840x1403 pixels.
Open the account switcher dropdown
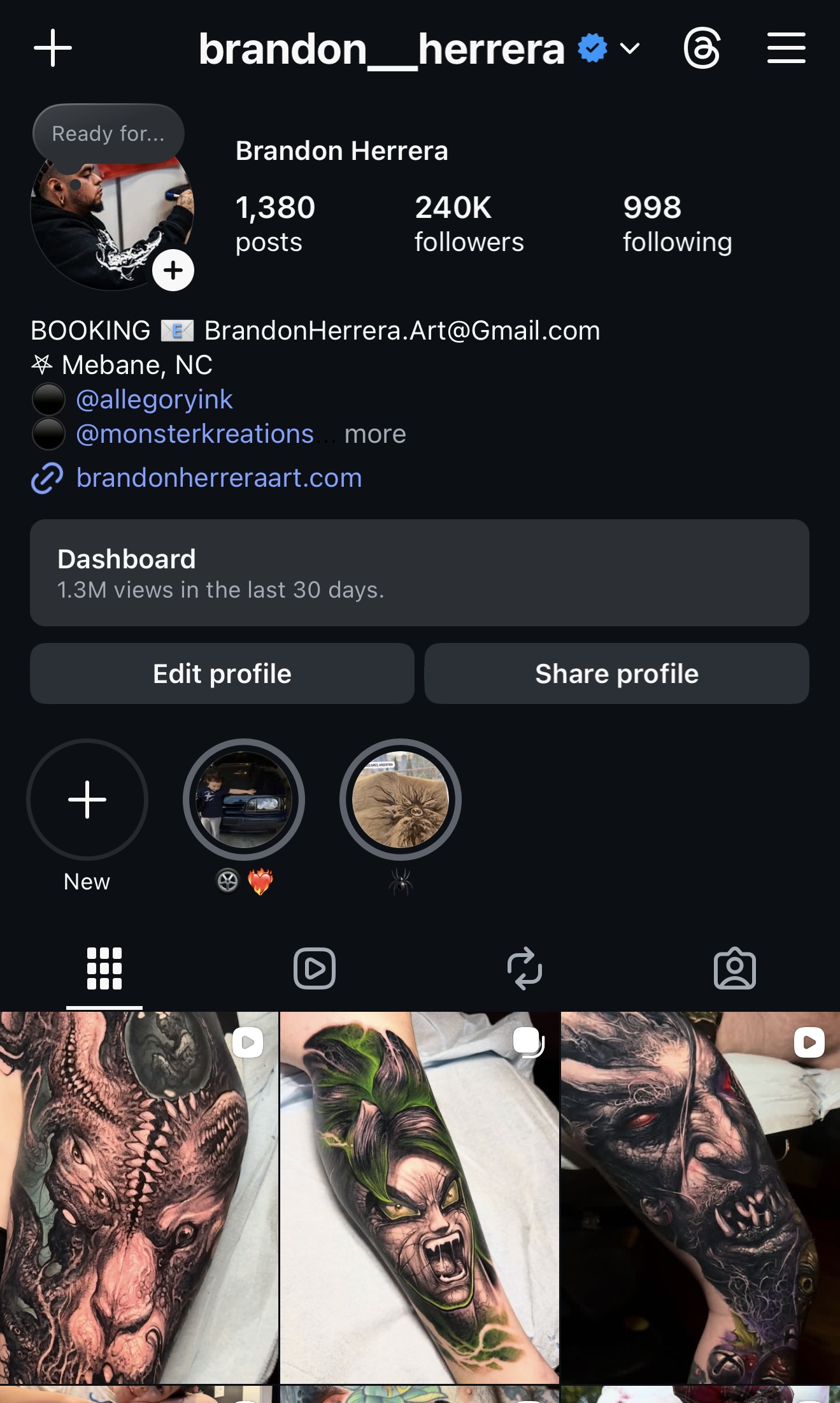tap(629, 48)
